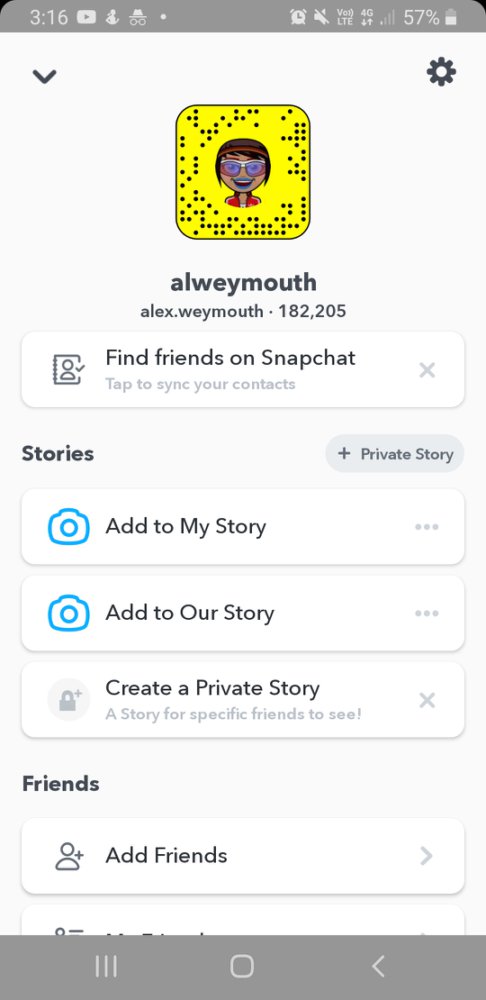This screenshot has width=486, height=1000.
Task: Open Create a Private Story
Action: (243, 700)
